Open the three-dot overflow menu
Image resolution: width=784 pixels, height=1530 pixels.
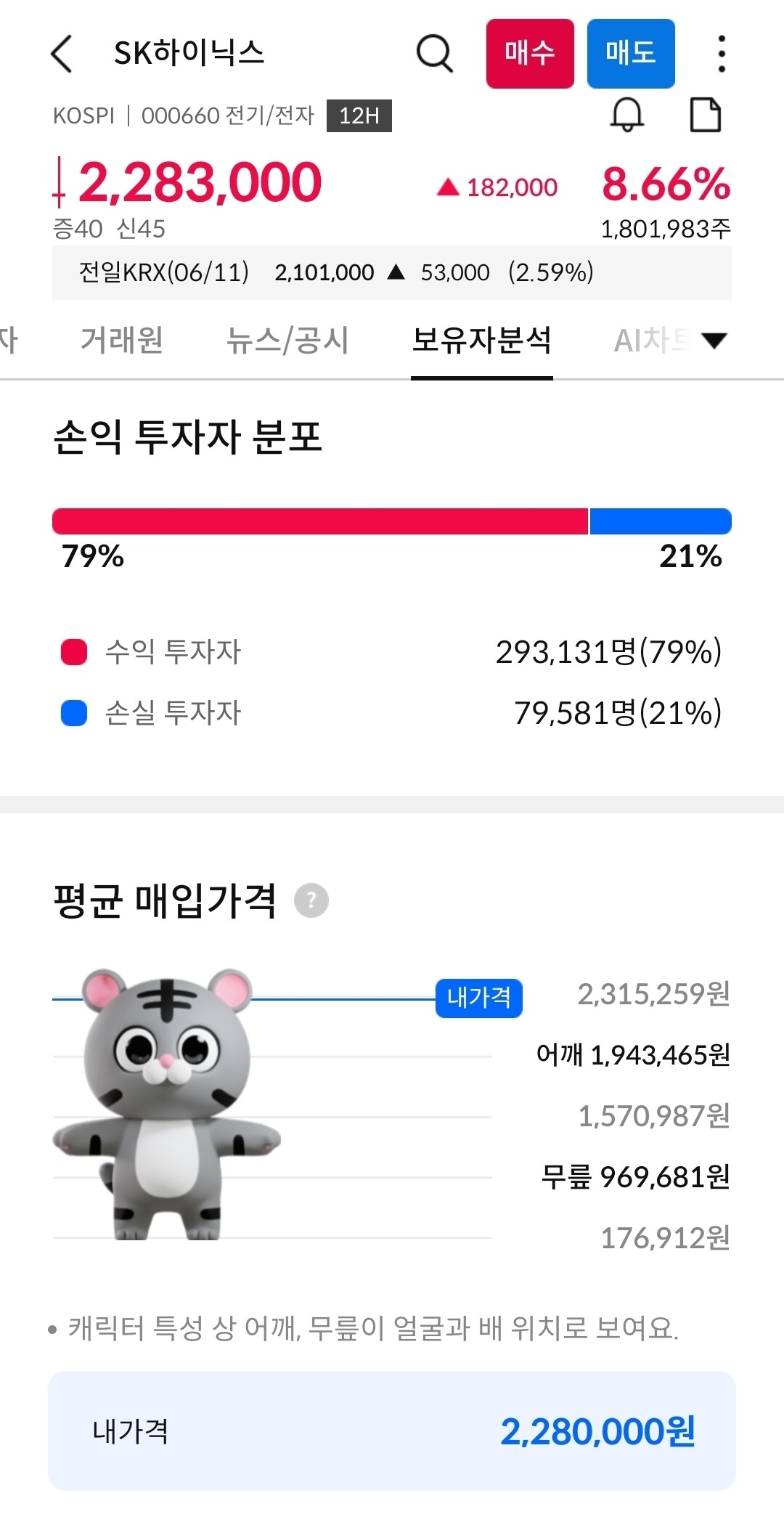pos(721,54)
